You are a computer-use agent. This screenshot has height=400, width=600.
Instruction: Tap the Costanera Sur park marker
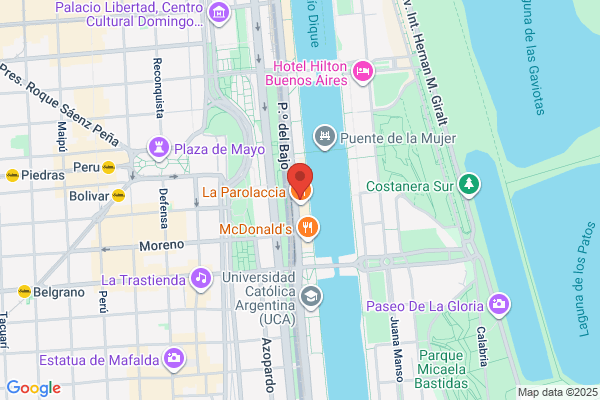click(469, 185)
